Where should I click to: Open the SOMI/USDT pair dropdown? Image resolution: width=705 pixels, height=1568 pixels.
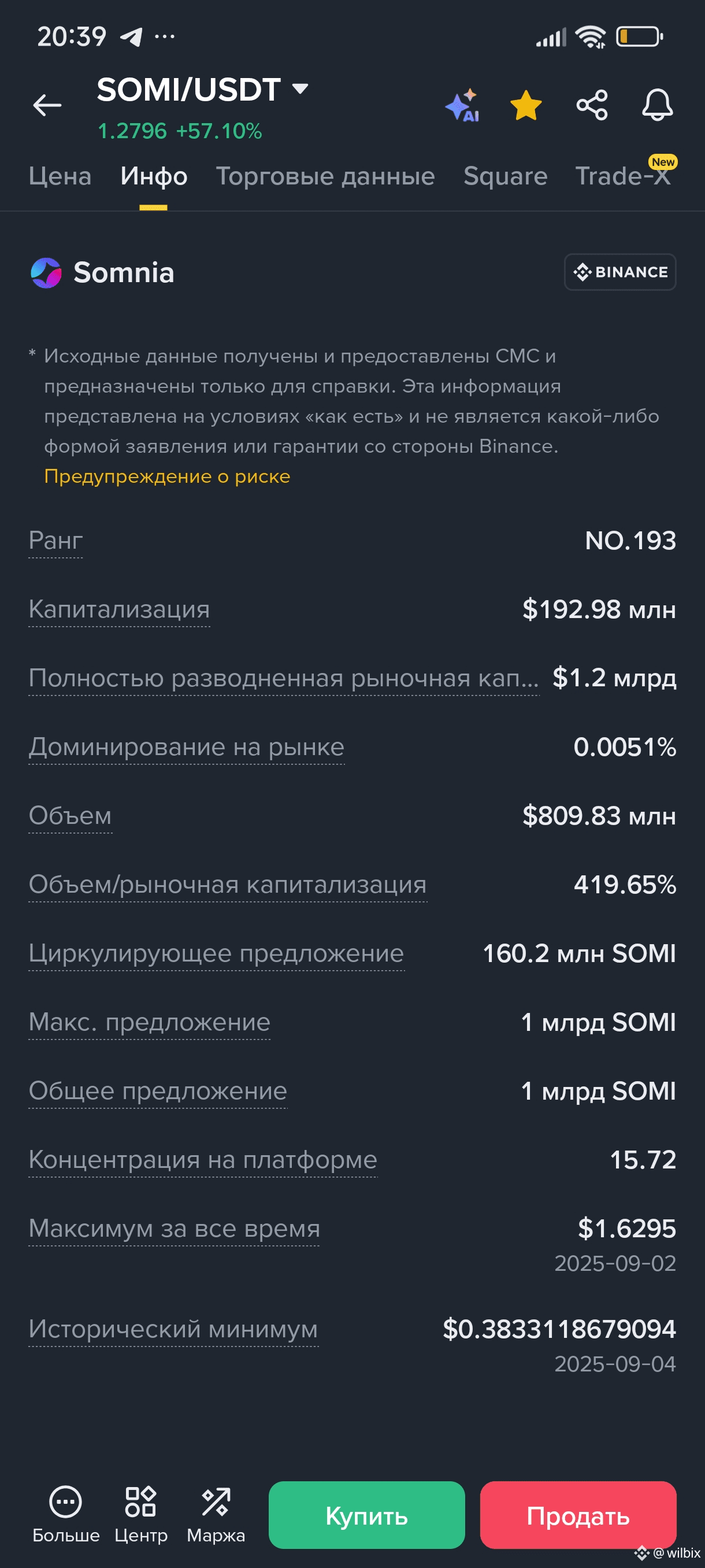tap(203, 90)
